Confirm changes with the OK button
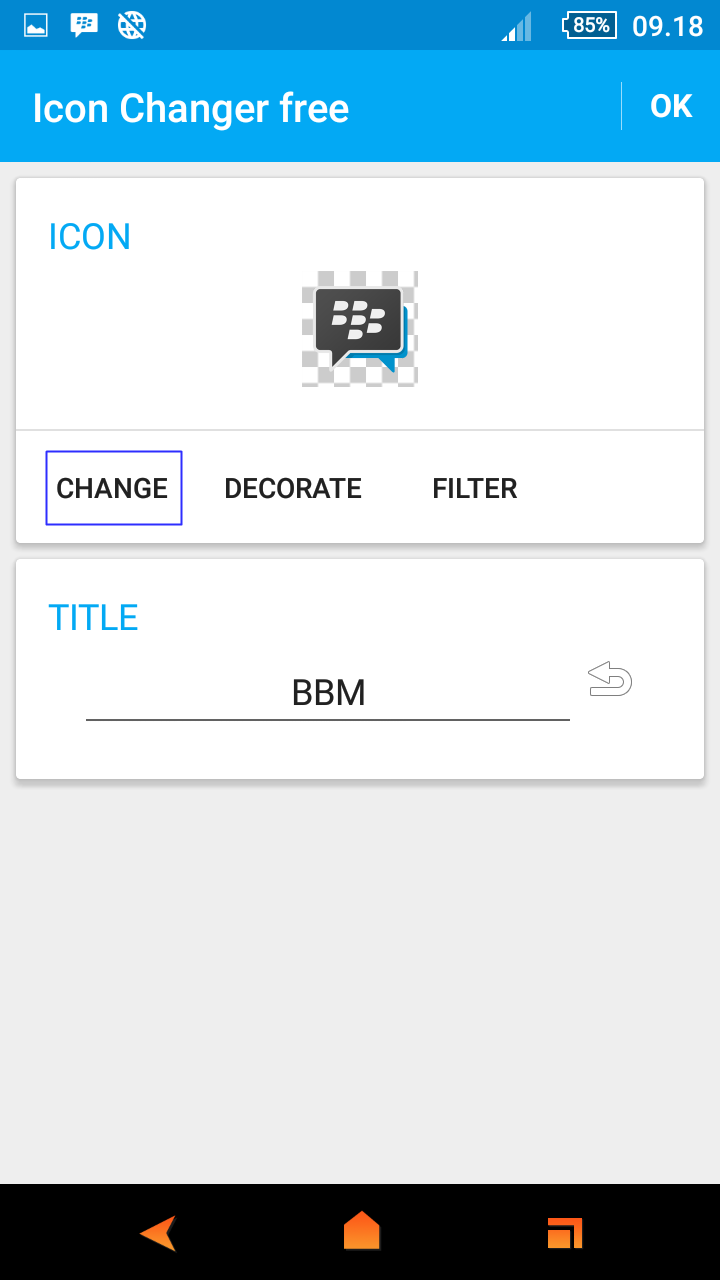This screenshot has width=720, height=1280. click(671, 106)
